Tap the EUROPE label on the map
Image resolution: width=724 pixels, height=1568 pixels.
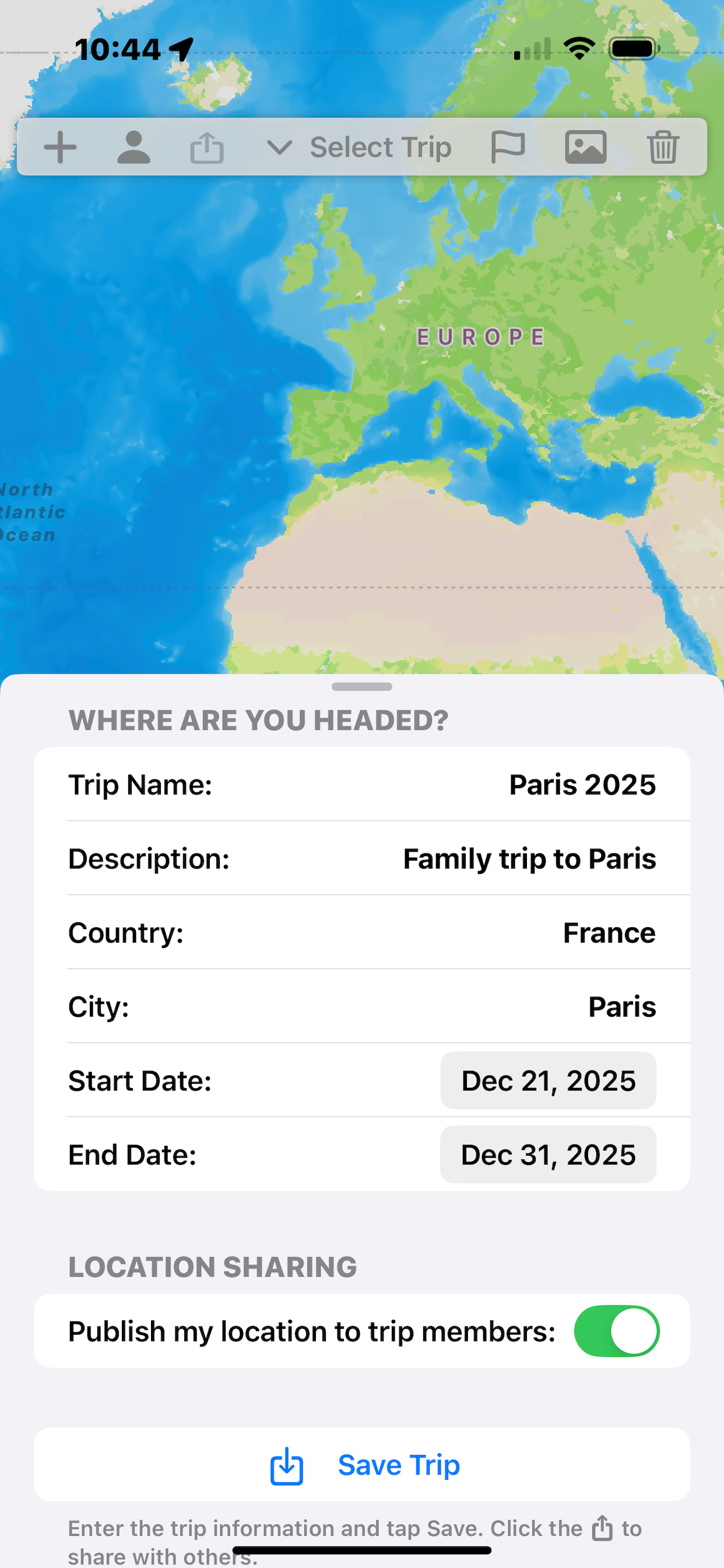click(x=480, y=335)
